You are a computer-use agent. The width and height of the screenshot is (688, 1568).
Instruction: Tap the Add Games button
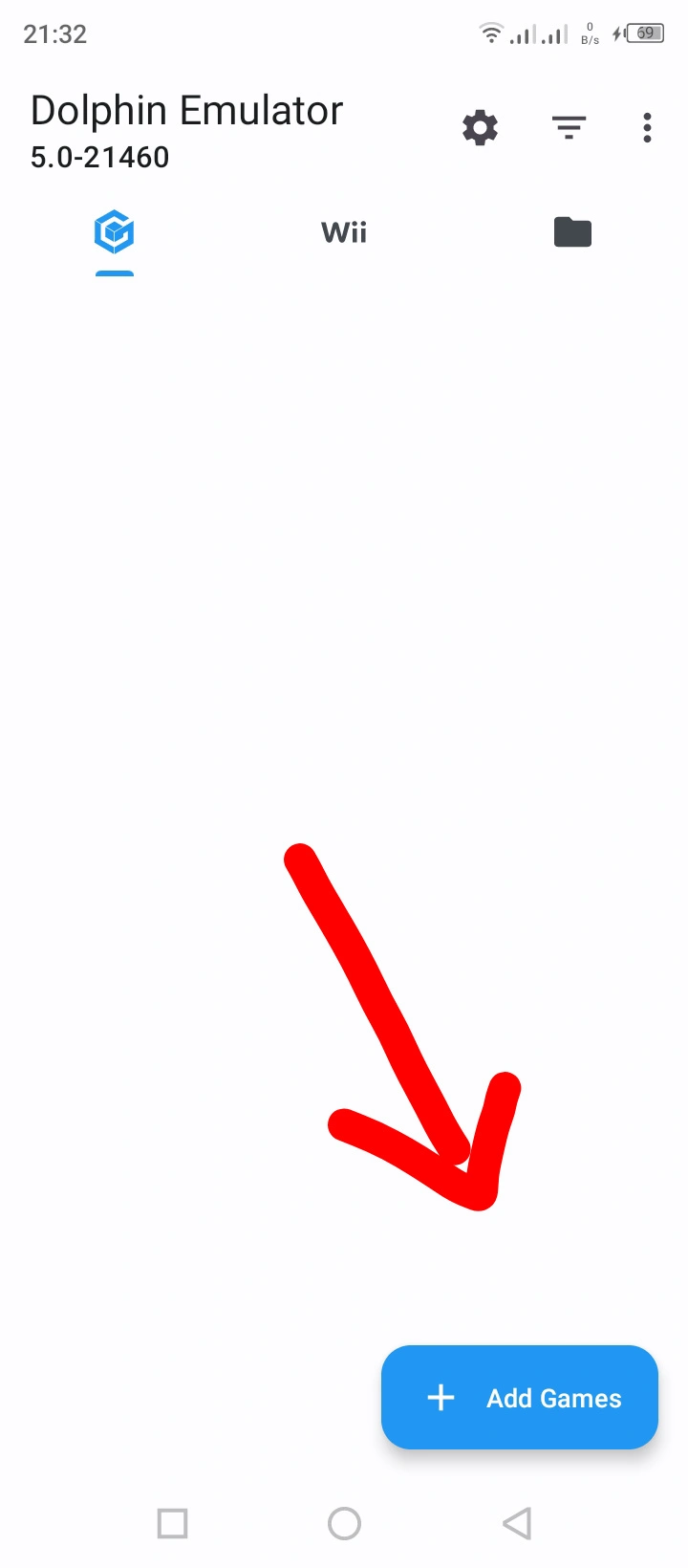(x=520, y=1397)
